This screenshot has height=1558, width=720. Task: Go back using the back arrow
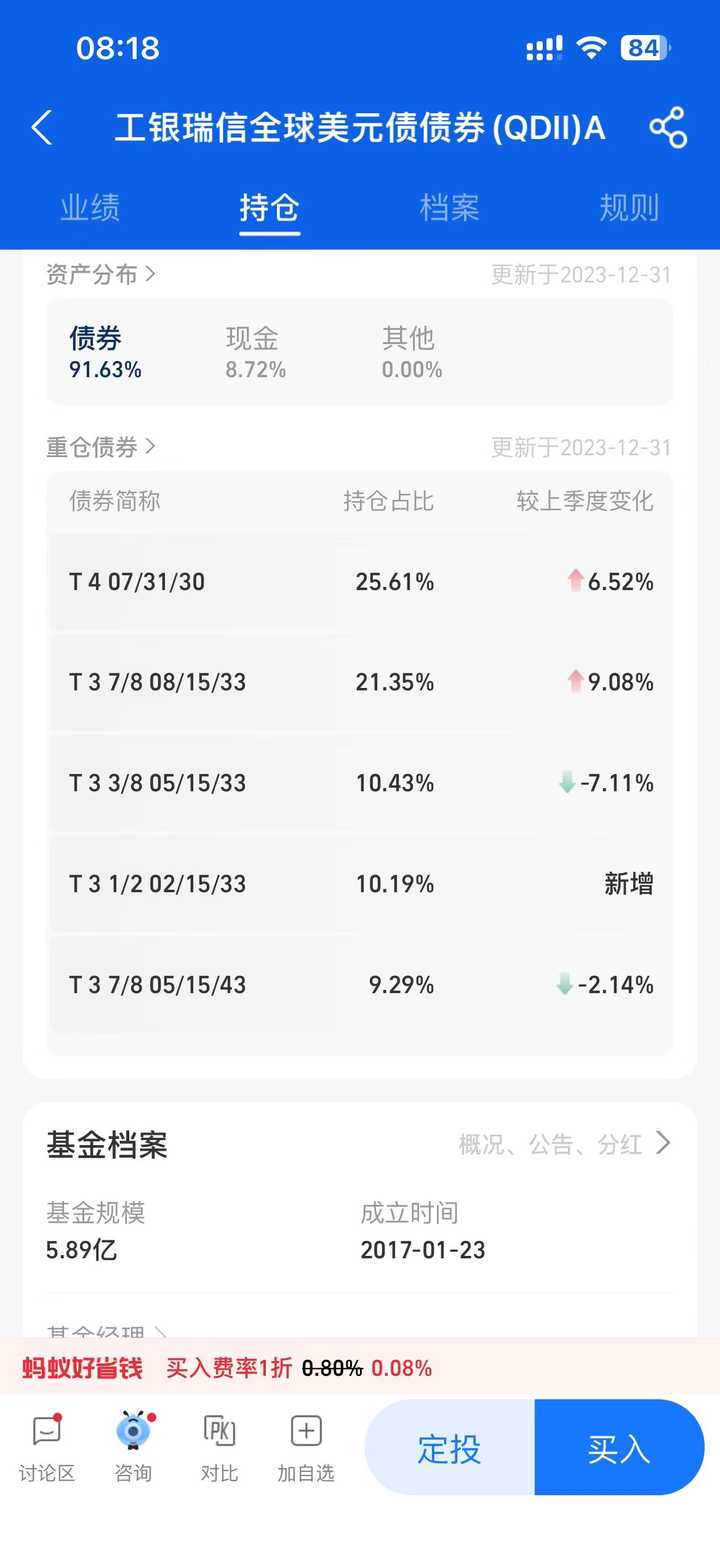(41, 128)
